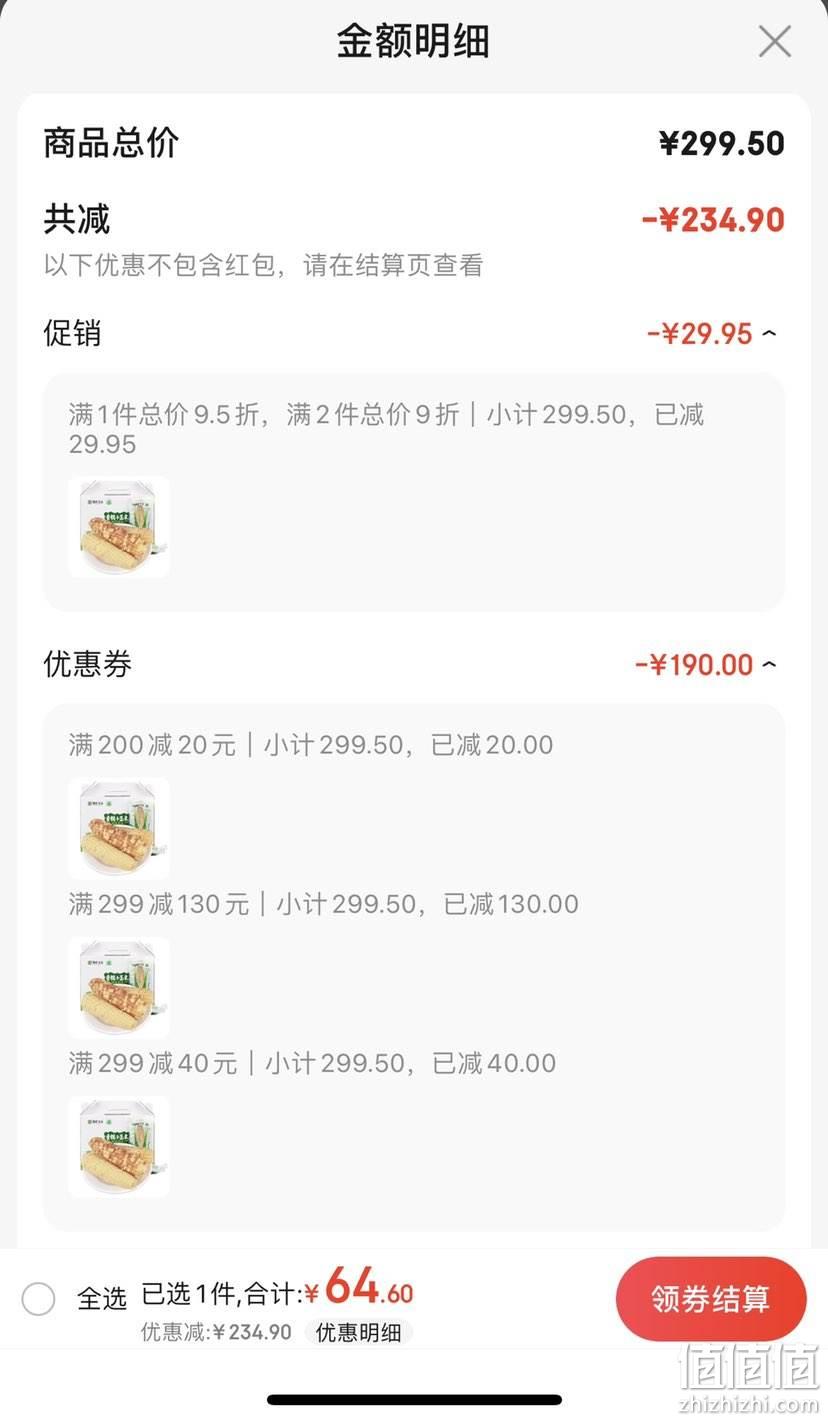The image size is (828, 1422).
Task: Tap the 领券结算 checkout button
Action: coord(711,1298)
